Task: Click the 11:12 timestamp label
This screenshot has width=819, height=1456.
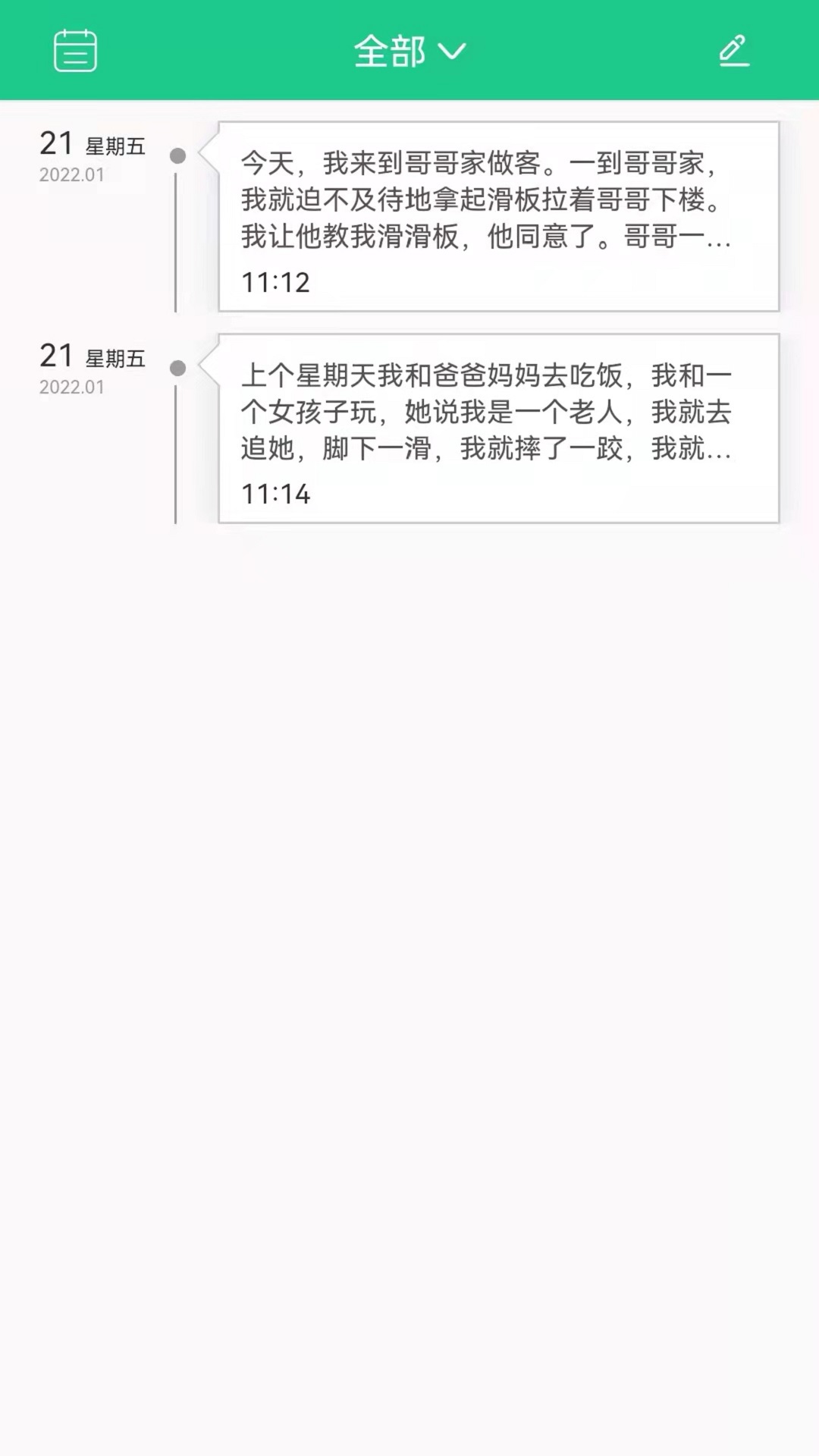Action: click(277, 282)
